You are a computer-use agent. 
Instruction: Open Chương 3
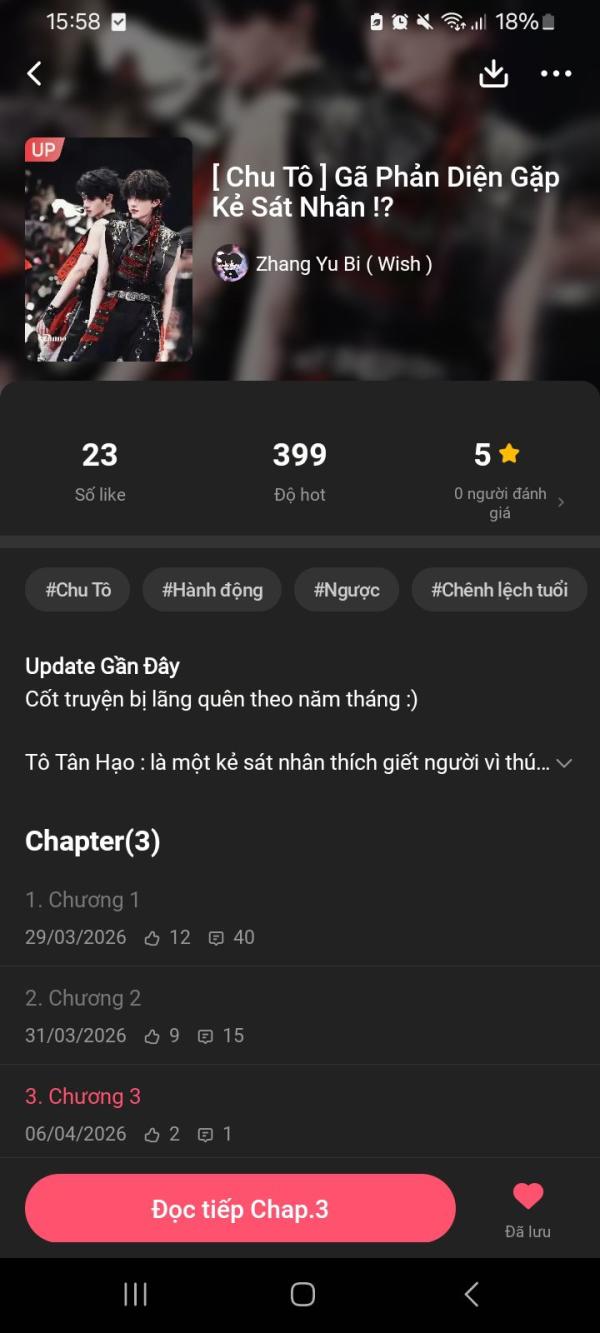83,1096
